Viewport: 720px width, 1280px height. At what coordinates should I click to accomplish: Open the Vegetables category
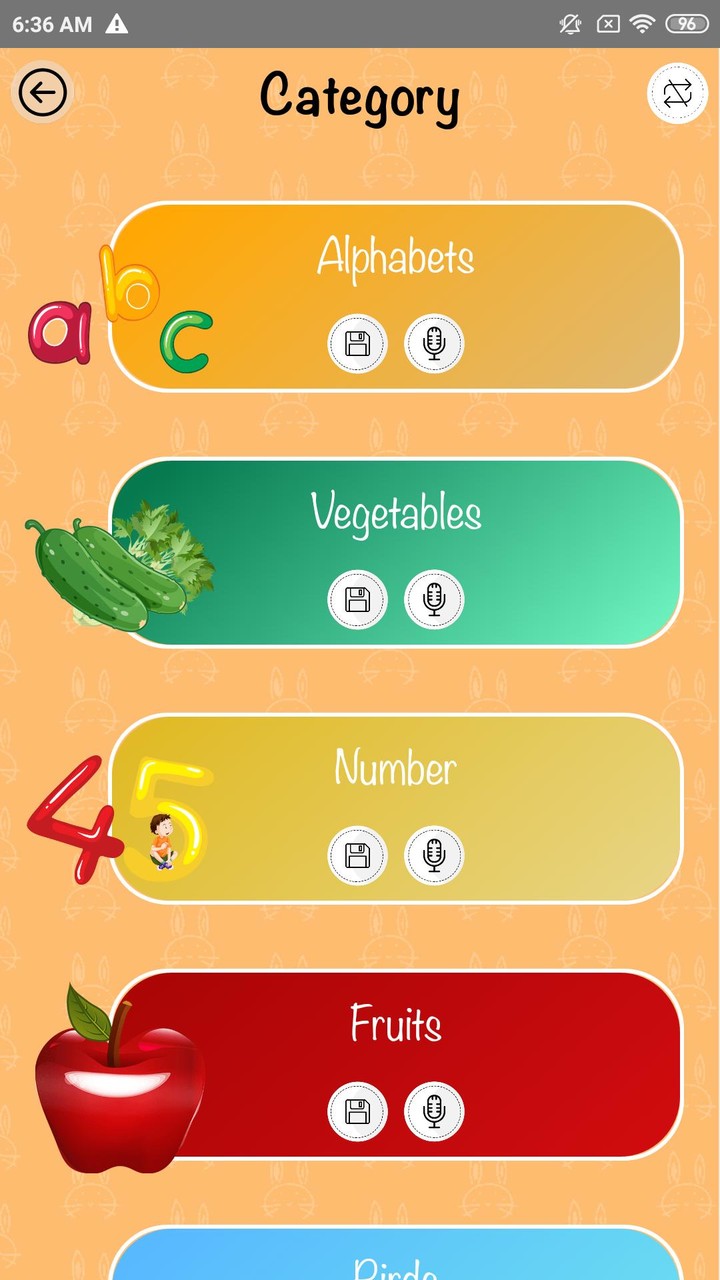point(395,515)
